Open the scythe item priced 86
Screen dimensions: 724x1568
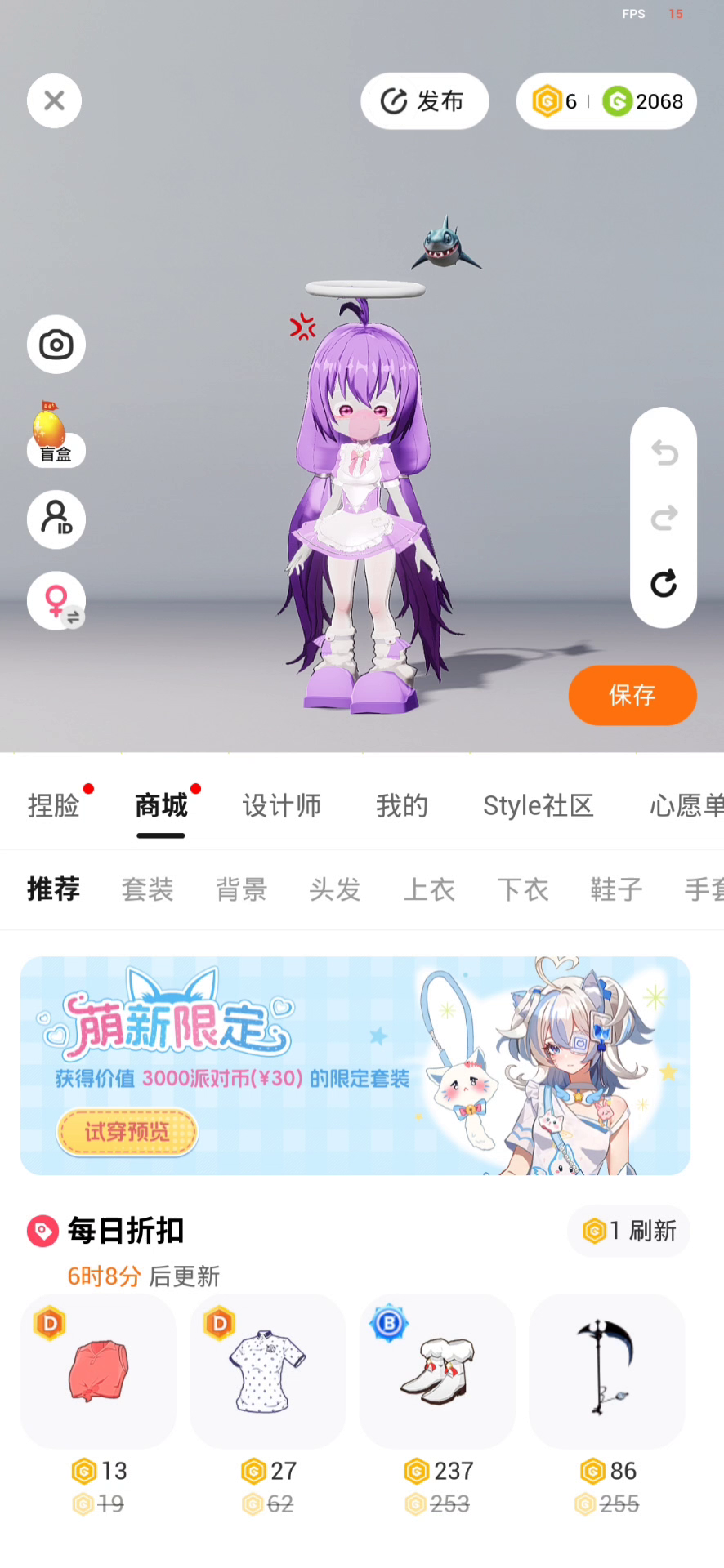point(606,1372)
